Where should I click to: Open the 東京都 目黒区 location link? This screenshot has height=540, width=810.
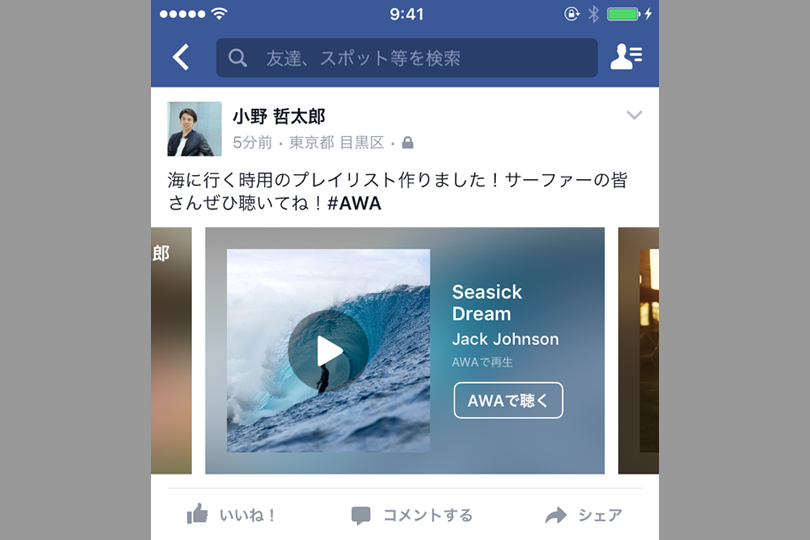336,143
